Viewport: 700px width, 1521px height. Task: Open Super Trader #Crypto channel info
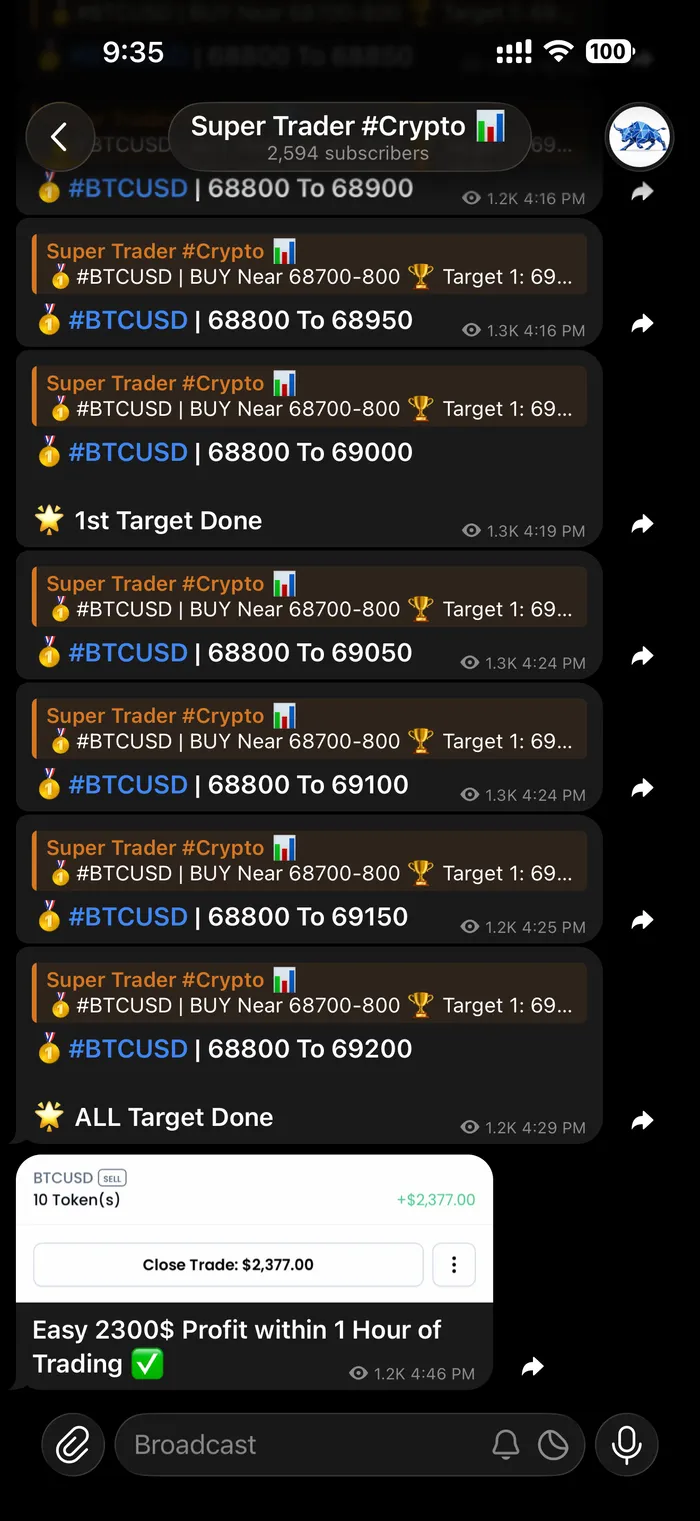(x=348, y=138)
